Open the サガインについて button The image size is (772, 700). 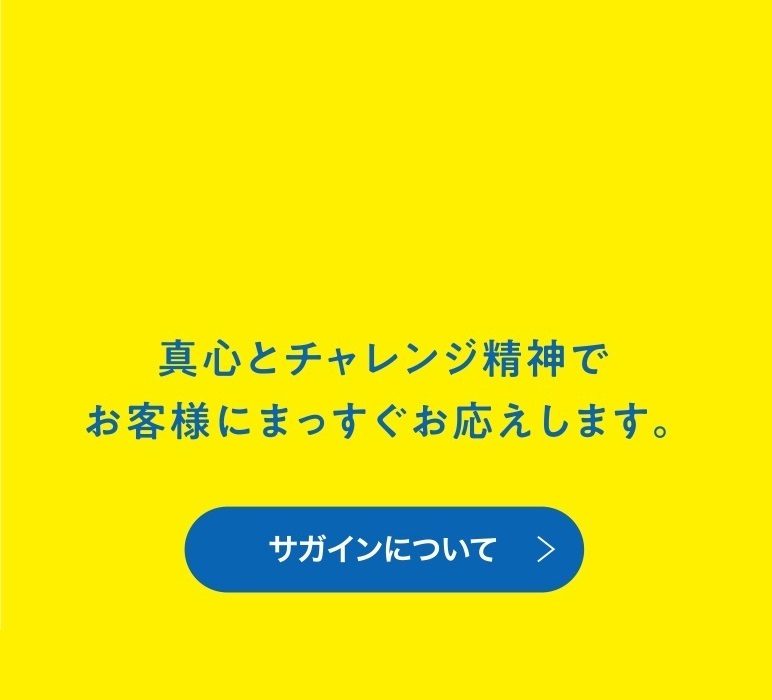pos(384,549)
